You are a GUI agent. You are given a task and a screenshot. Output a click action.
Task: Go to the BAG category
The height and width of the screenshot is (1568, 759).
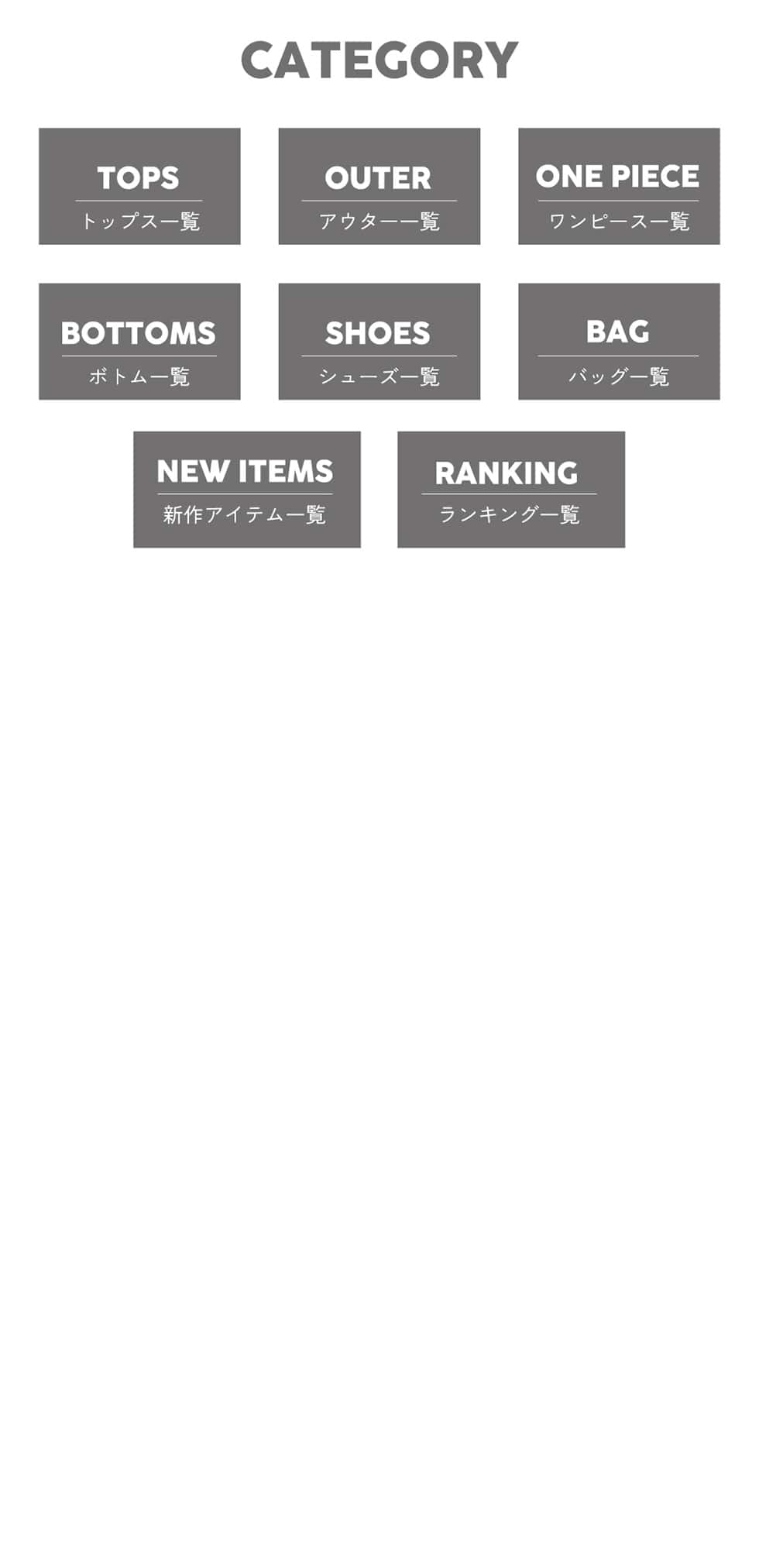point(619,342)
